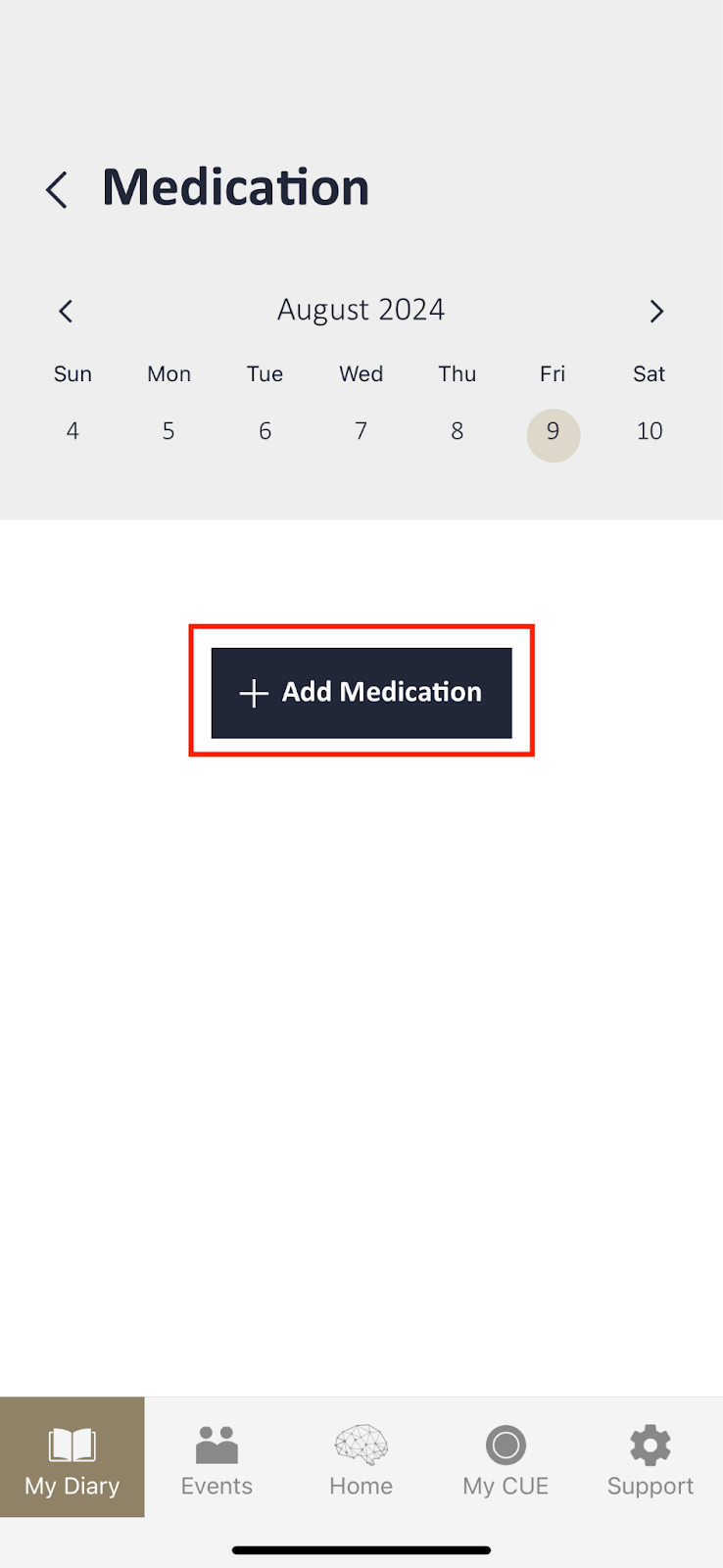The width and height of the screenshot is (723, 1568).
Task: Open Support via the gear icon
Action: pyautogui.click(x=649, y=1445)
